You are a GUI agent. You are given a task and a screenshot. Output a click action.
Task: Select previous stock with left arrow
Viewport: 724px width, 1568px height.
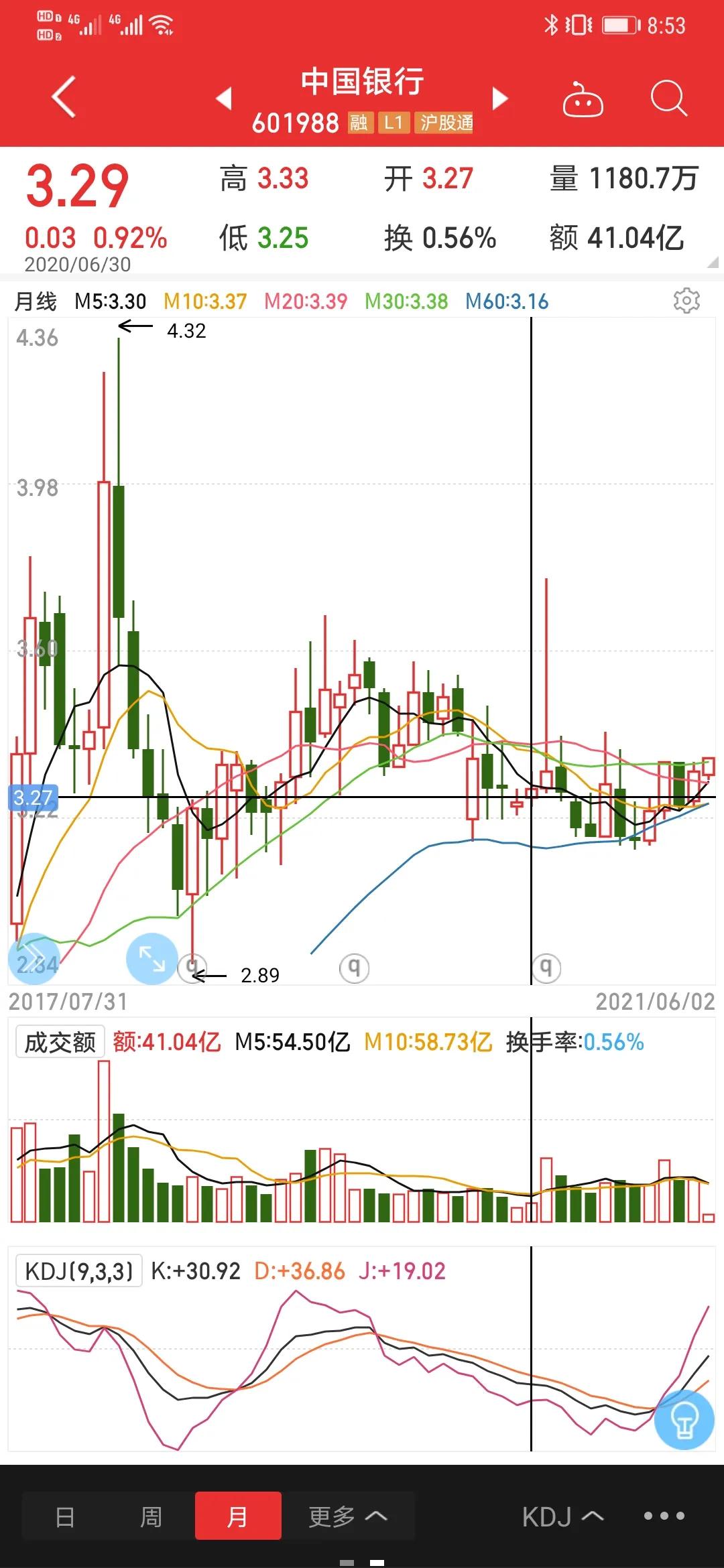(225, 99)
